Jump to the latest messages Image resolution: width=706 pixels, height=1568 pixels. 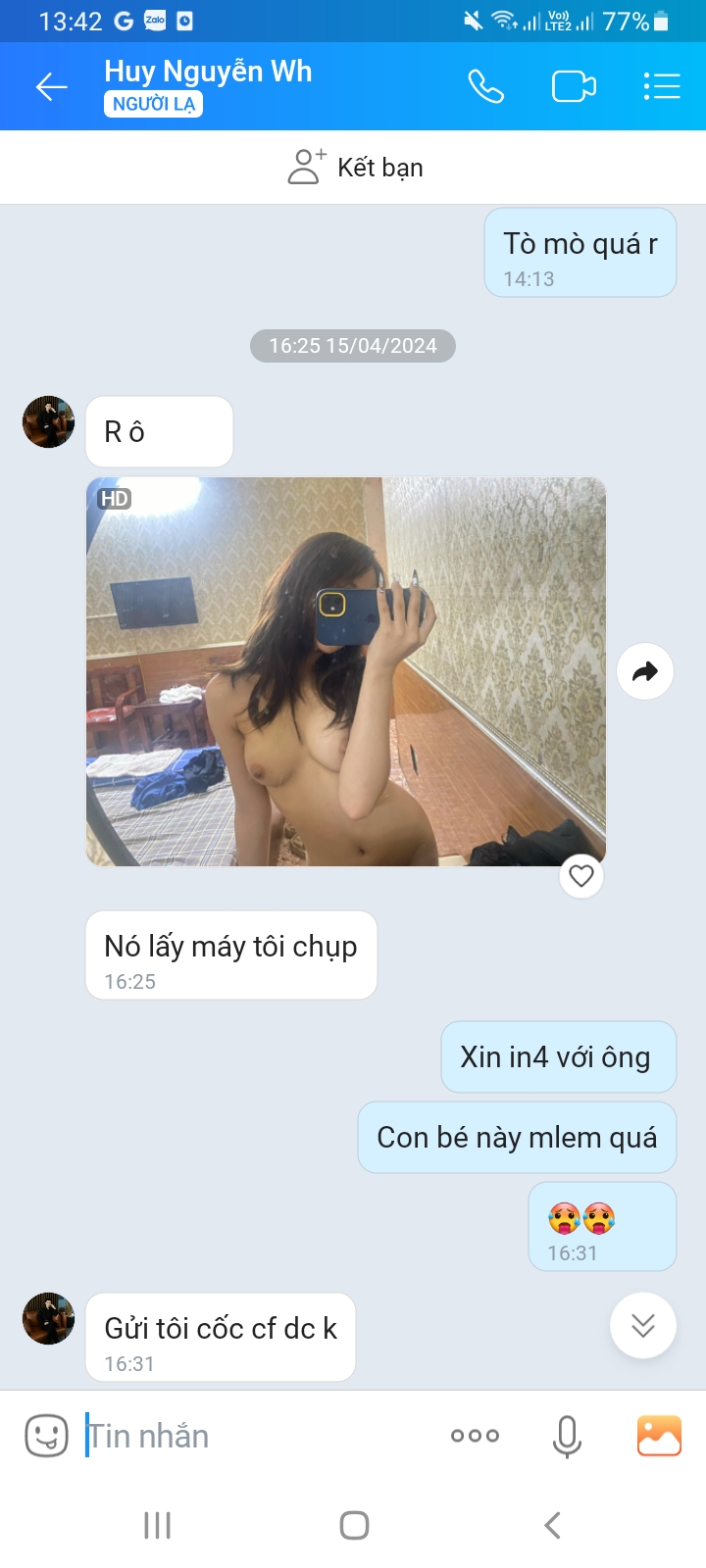(x=643, y=1326)
